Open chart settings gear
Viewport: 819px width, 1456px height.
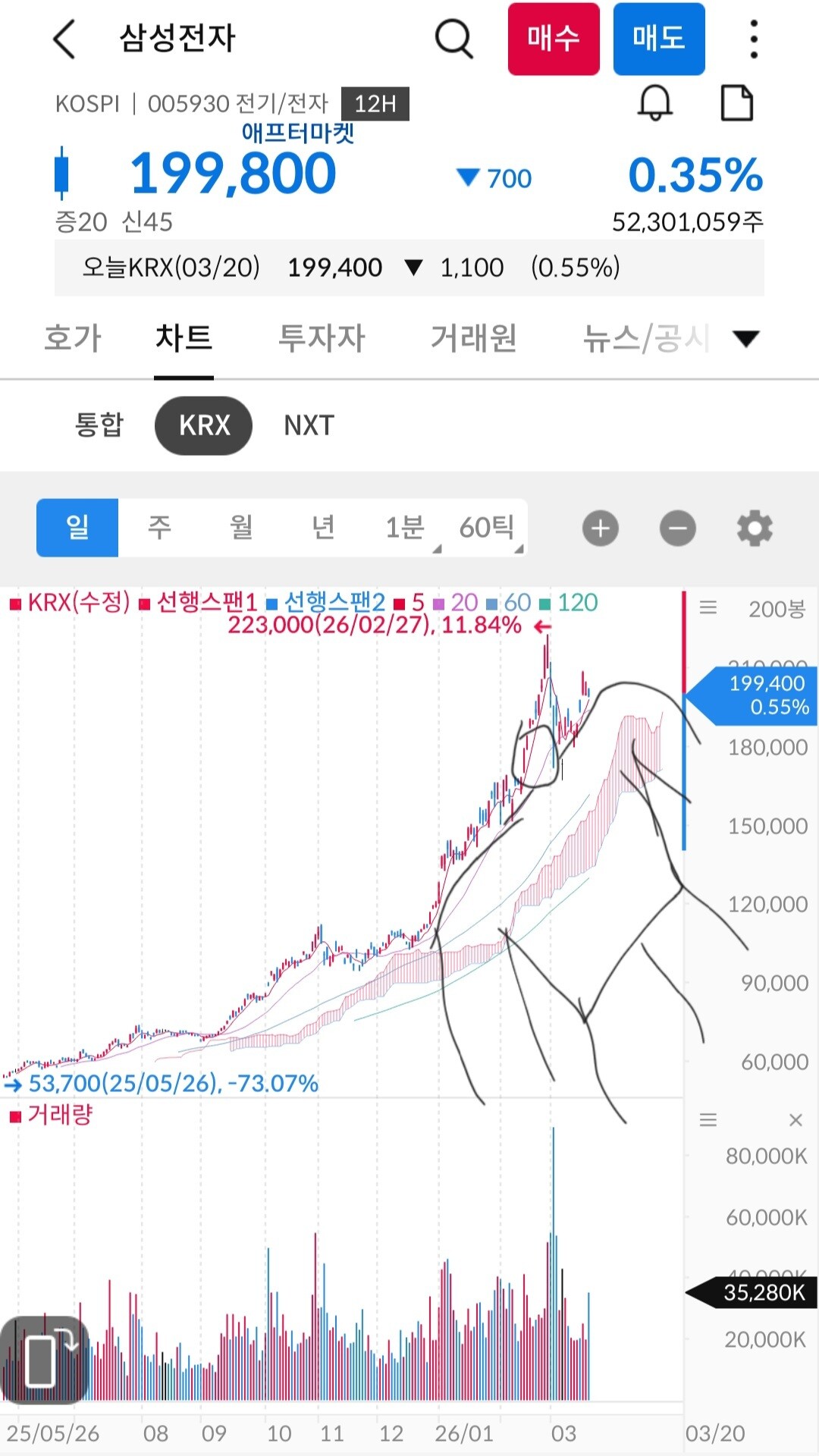[x=755, y=529]
